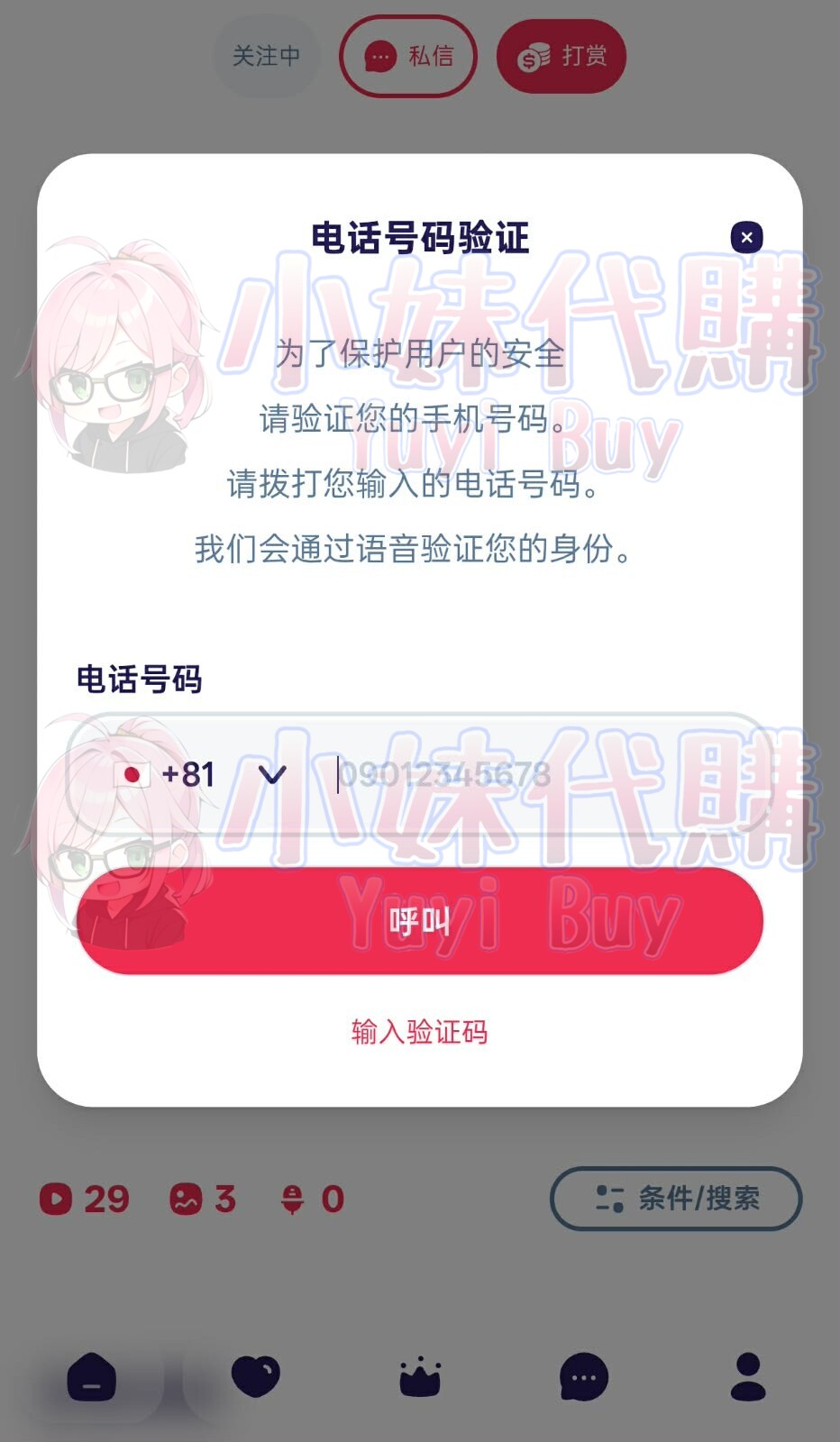Toggle the 关注中 following status
Viewport: 840px width, 1442px height.
click(266, 54)
